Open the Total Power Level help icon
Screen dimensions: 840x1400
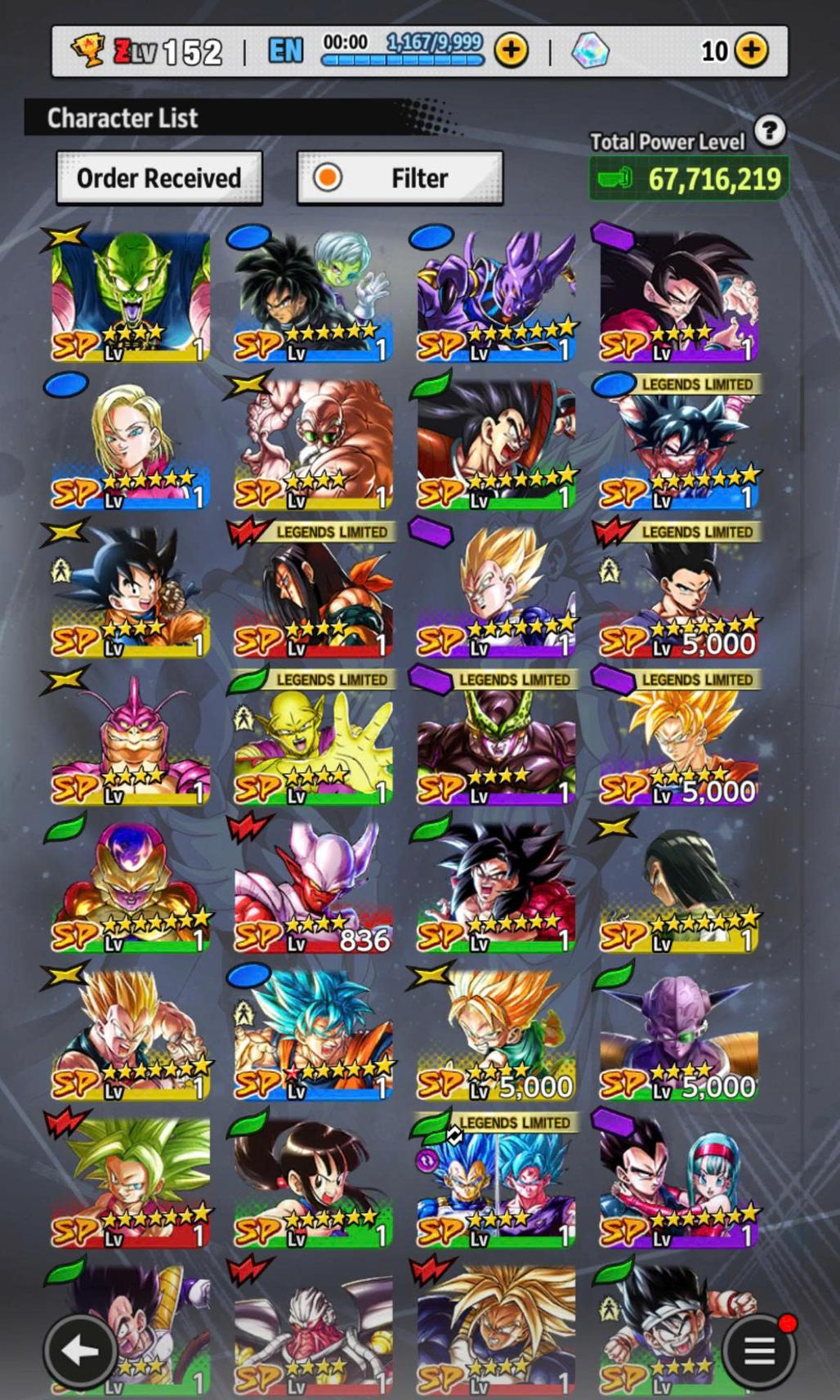click(770, 131)
